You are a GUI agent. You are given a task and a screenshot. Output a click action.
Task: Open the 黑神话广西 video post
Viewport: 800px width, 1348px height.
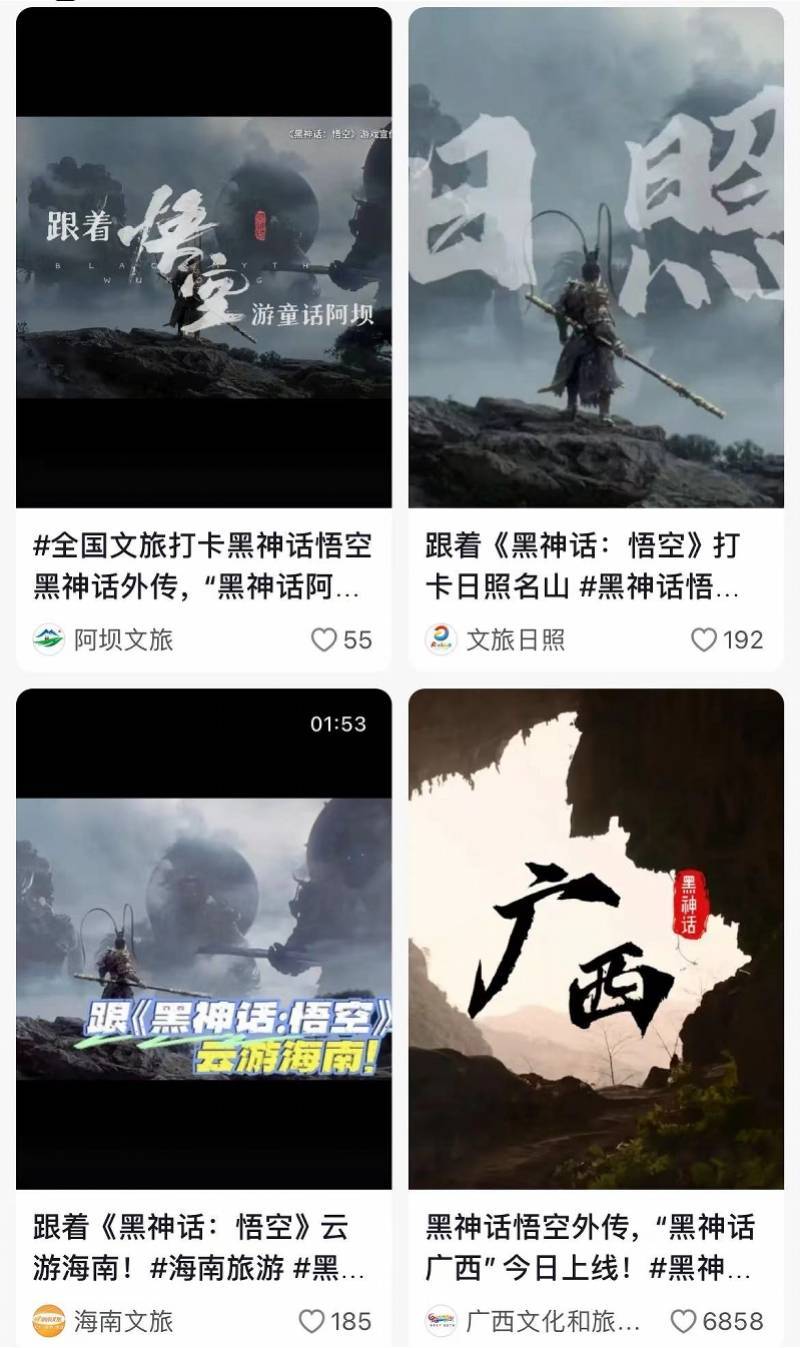[x=596, y=938]
